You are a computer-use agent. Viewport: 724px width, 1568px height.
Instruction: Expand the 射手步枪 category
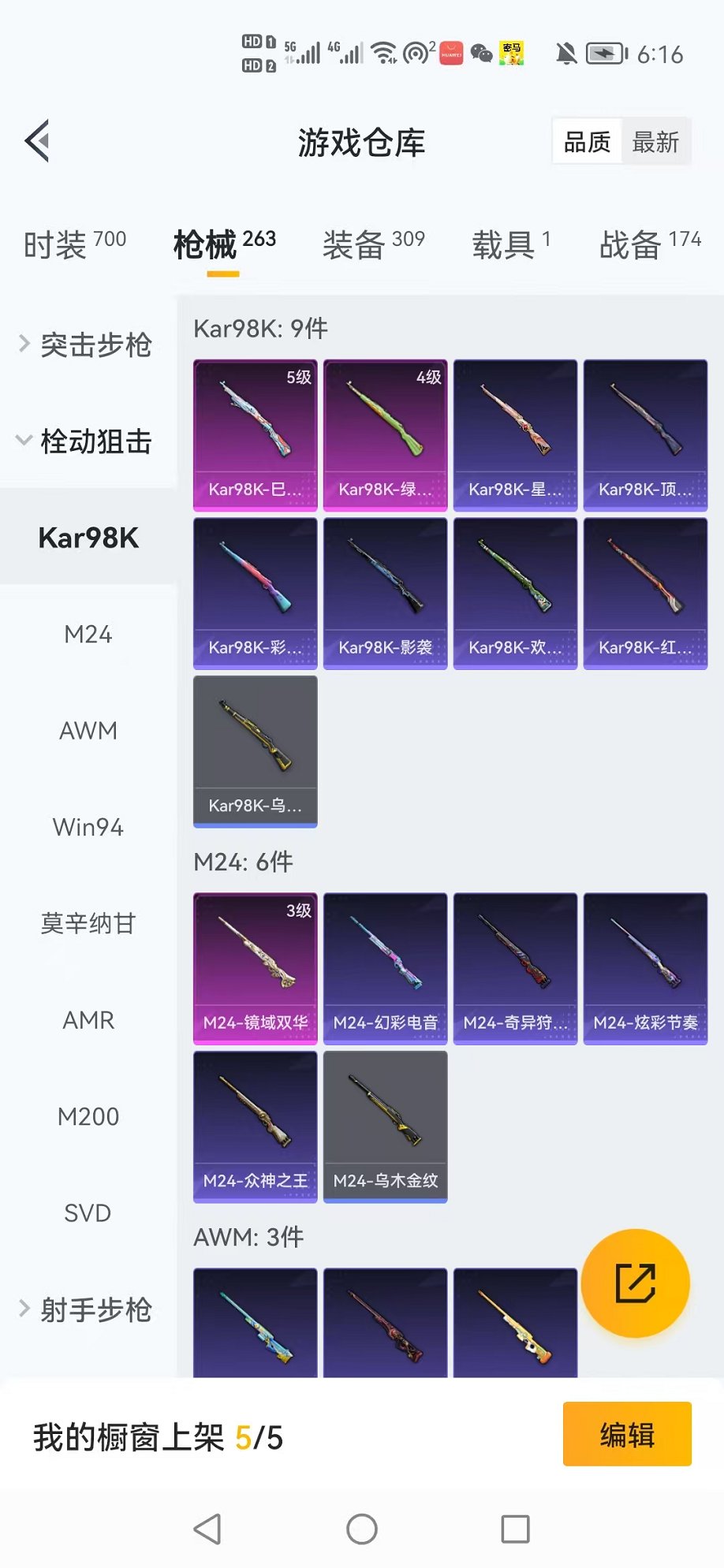click(x=87, y=1309)
